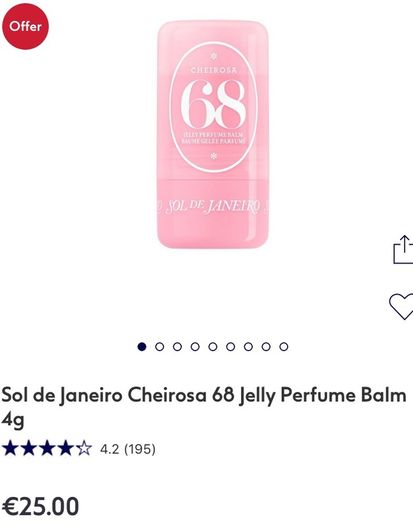The width and height of the screenshot is (413, 525).
Task: Add perfume balm to wishlist
Action: (x=401, y=306)
